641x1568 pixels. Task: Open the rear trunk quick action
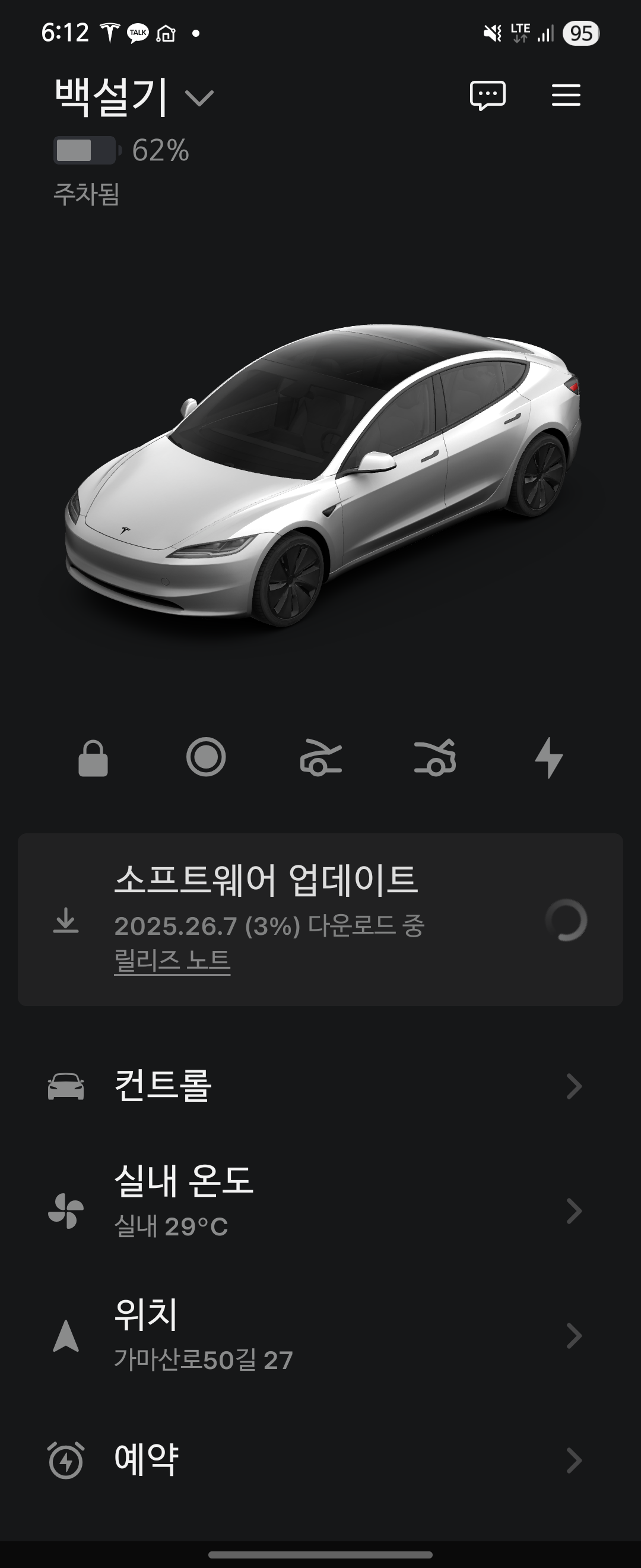tap(435, 758)
